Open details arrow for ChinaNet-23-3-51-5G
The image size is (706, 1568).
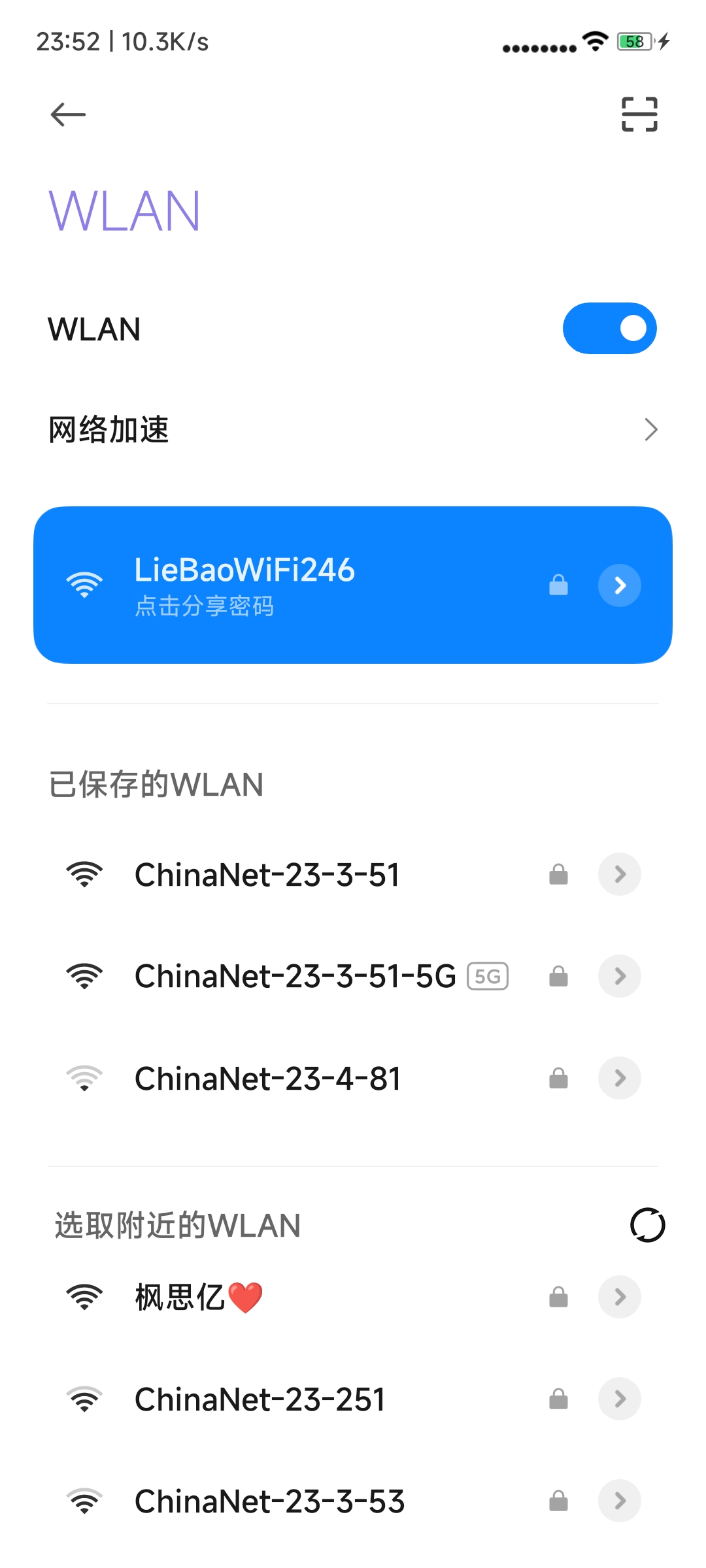[x=619, y=976]
